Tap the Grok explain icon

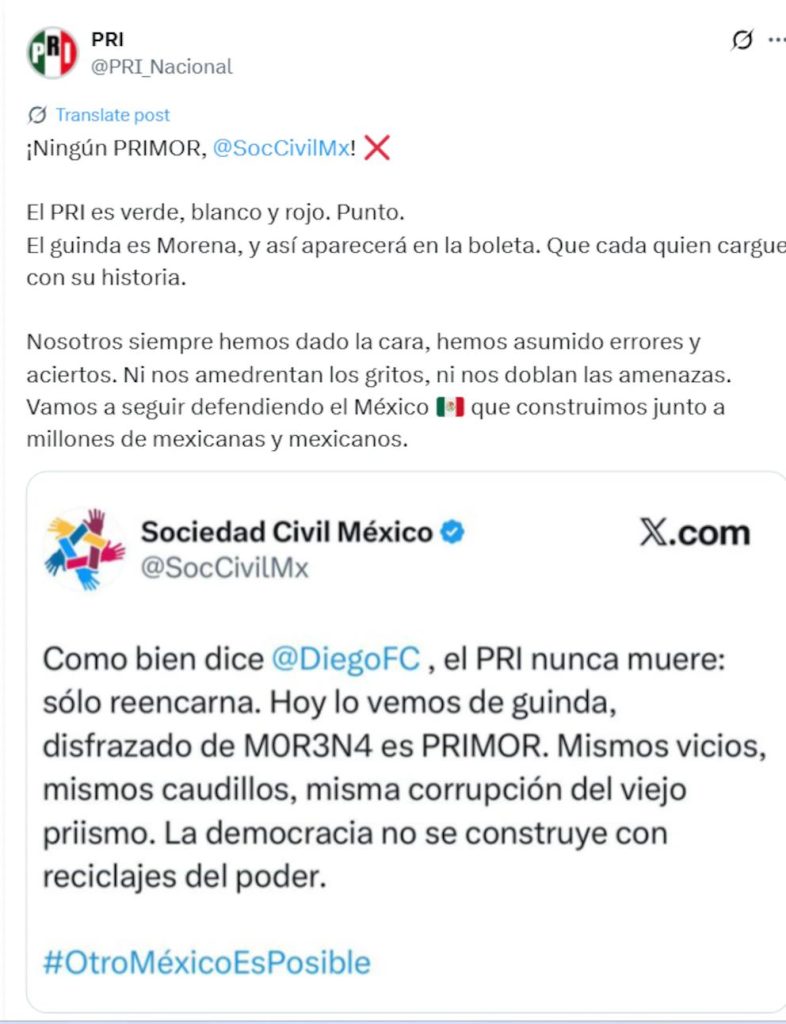click(741, 40)
